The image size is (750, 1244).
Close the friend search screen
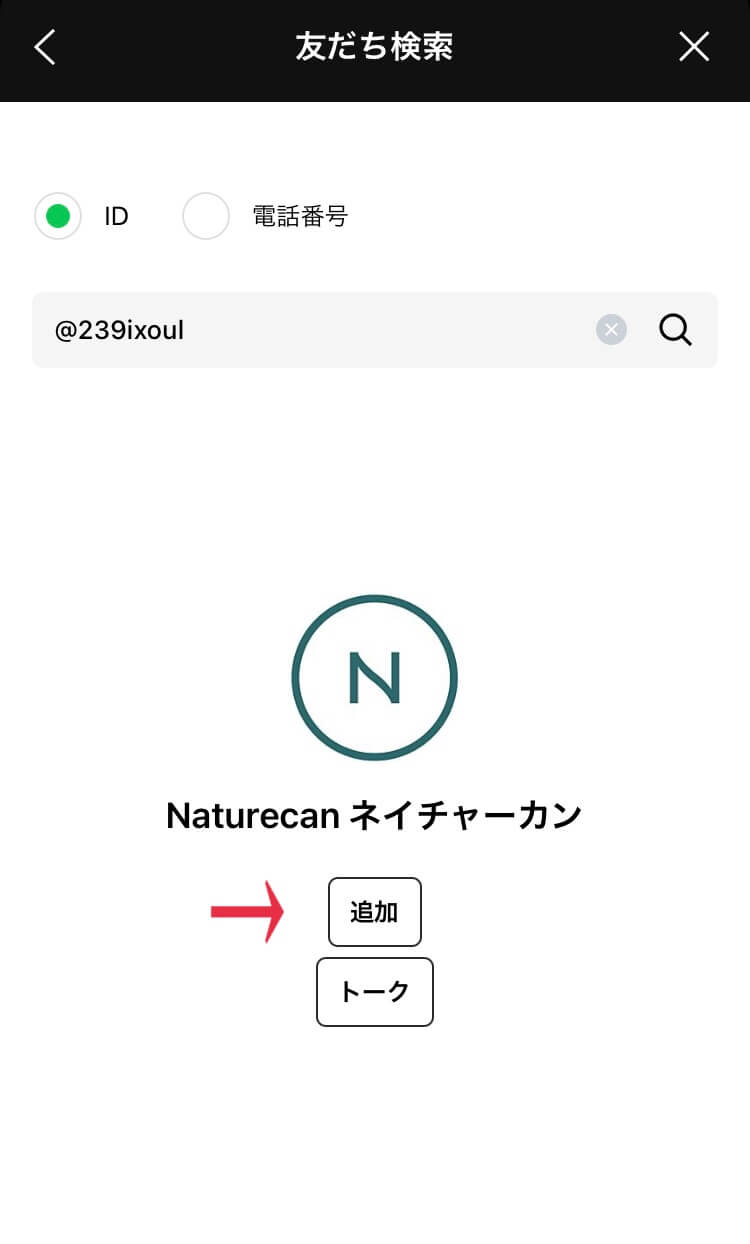[x=694, y=47]
